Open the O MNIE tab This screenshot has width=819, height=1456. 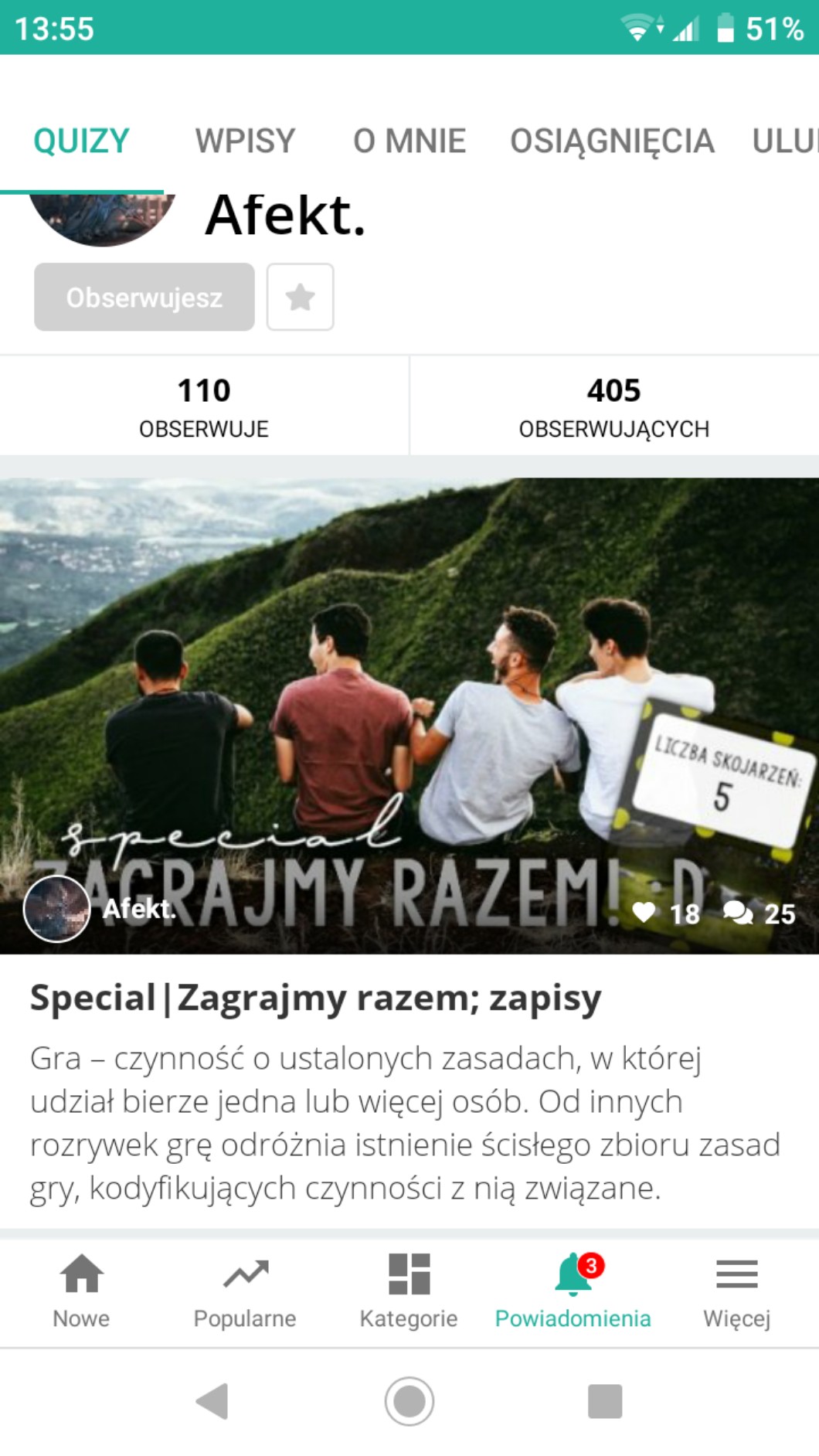click(409, 141)
